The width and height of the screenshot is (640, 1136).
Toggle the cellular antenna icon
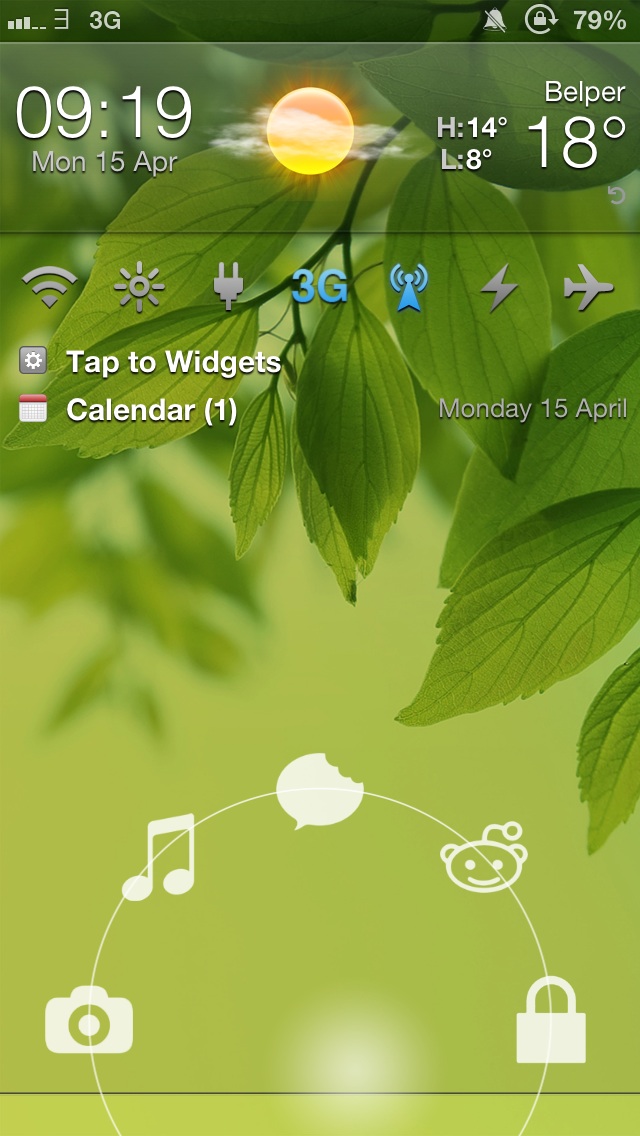coord(409,287)
